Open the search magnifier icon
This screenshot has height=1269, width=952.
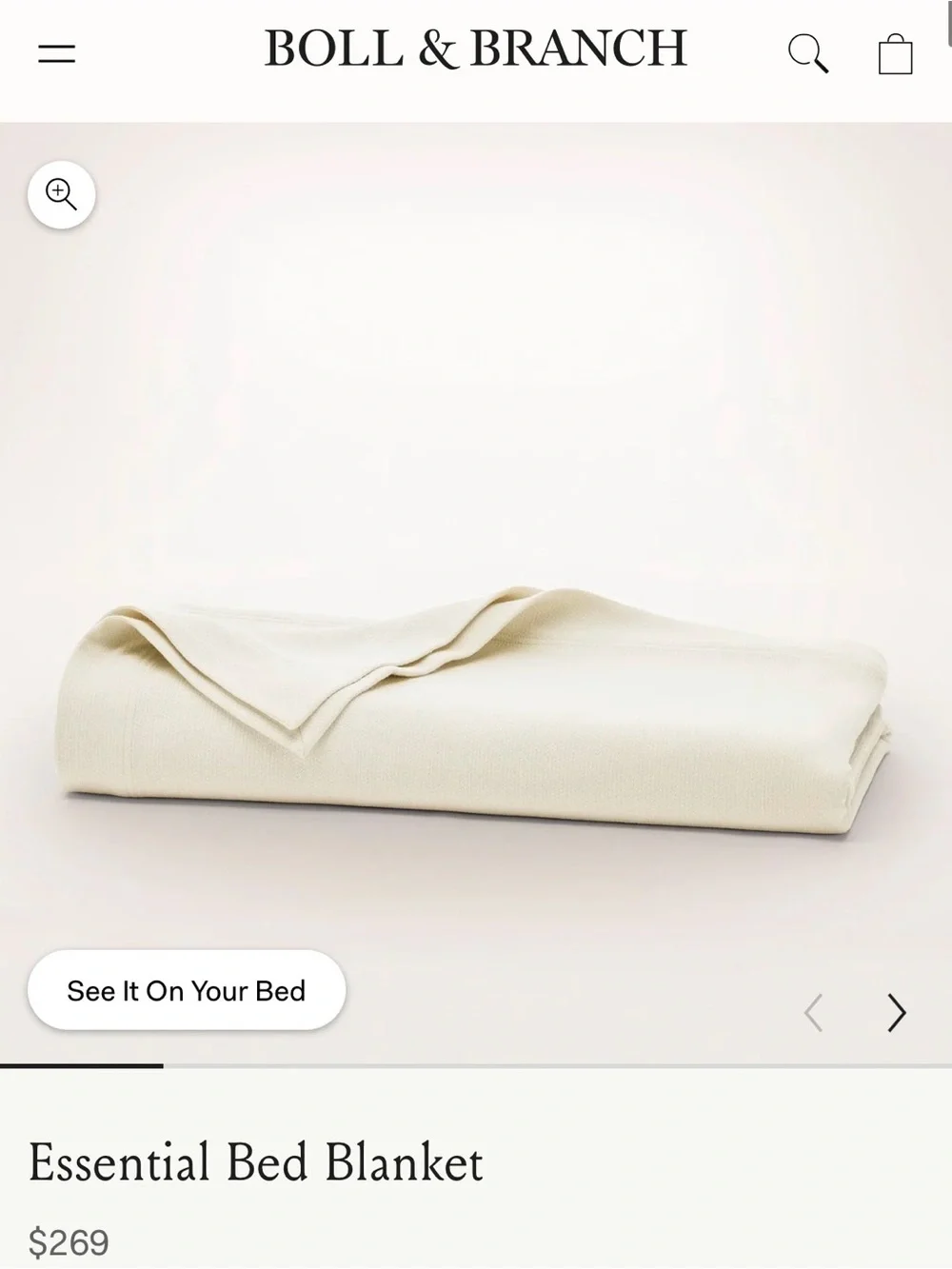click(x=808, y=53)
